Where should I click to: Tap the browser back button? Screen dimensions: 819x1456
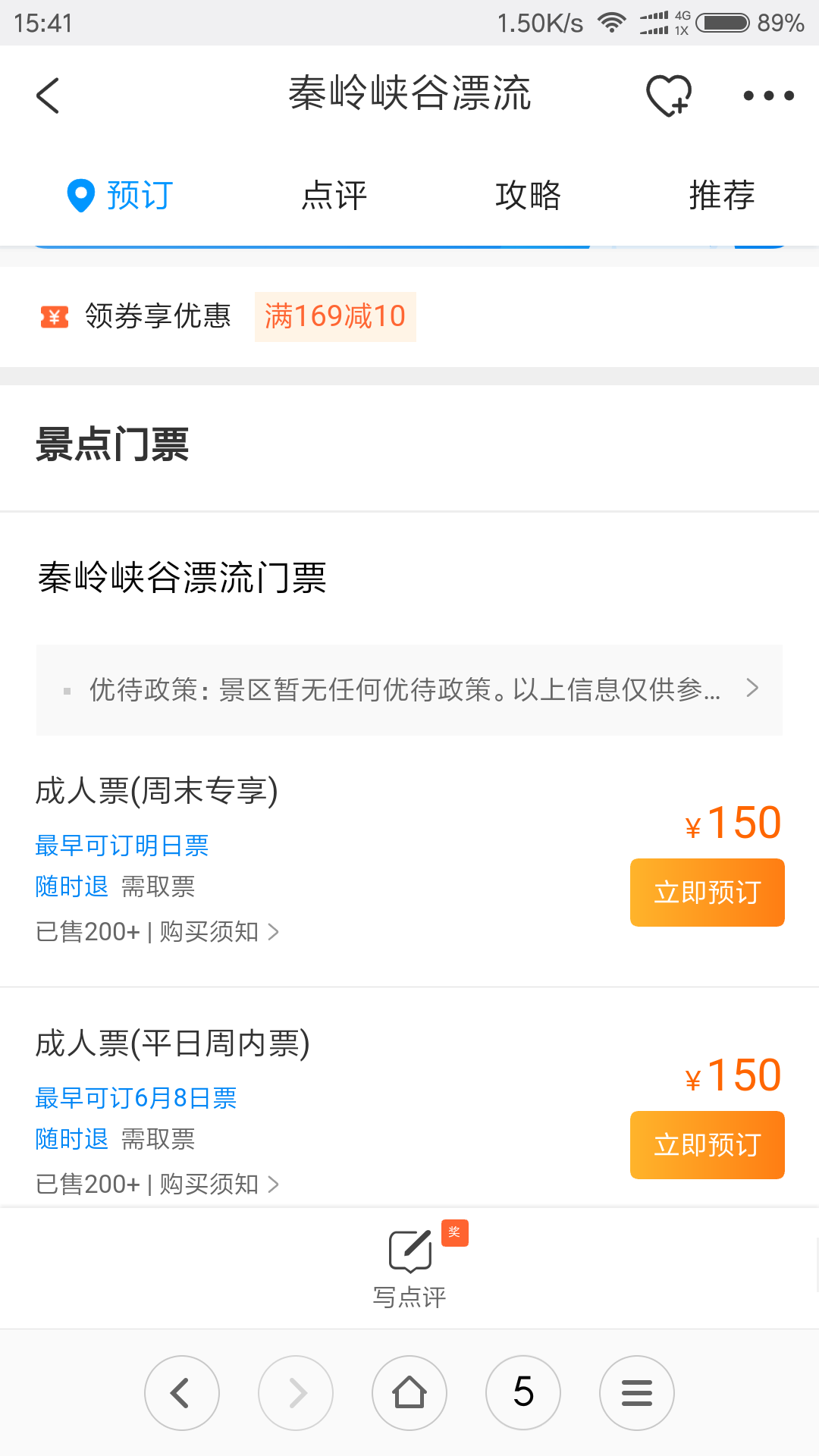[x=182, y=1393]
